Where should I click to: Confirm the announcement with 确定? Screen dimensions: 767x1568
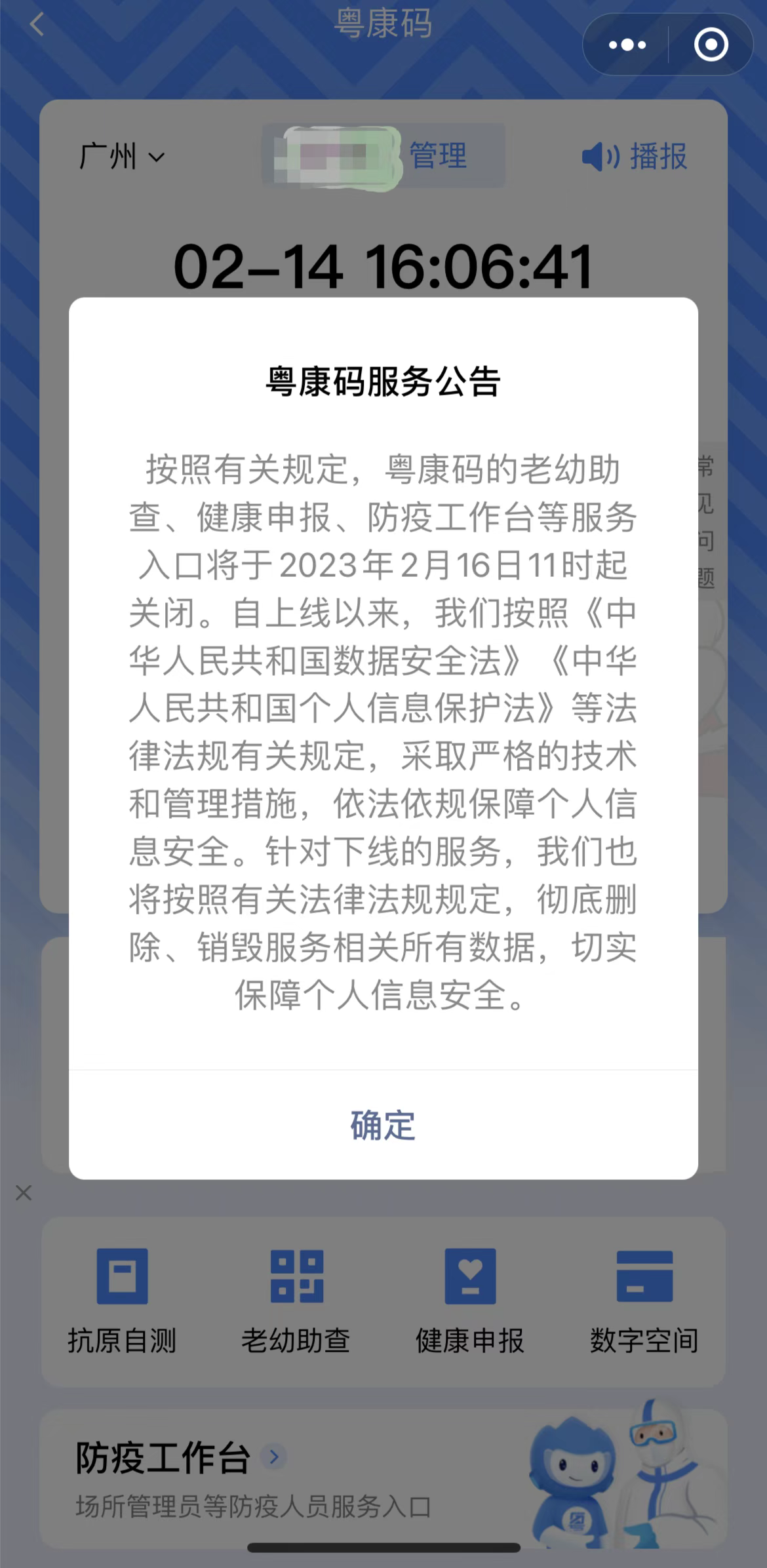click(383, 1125)
